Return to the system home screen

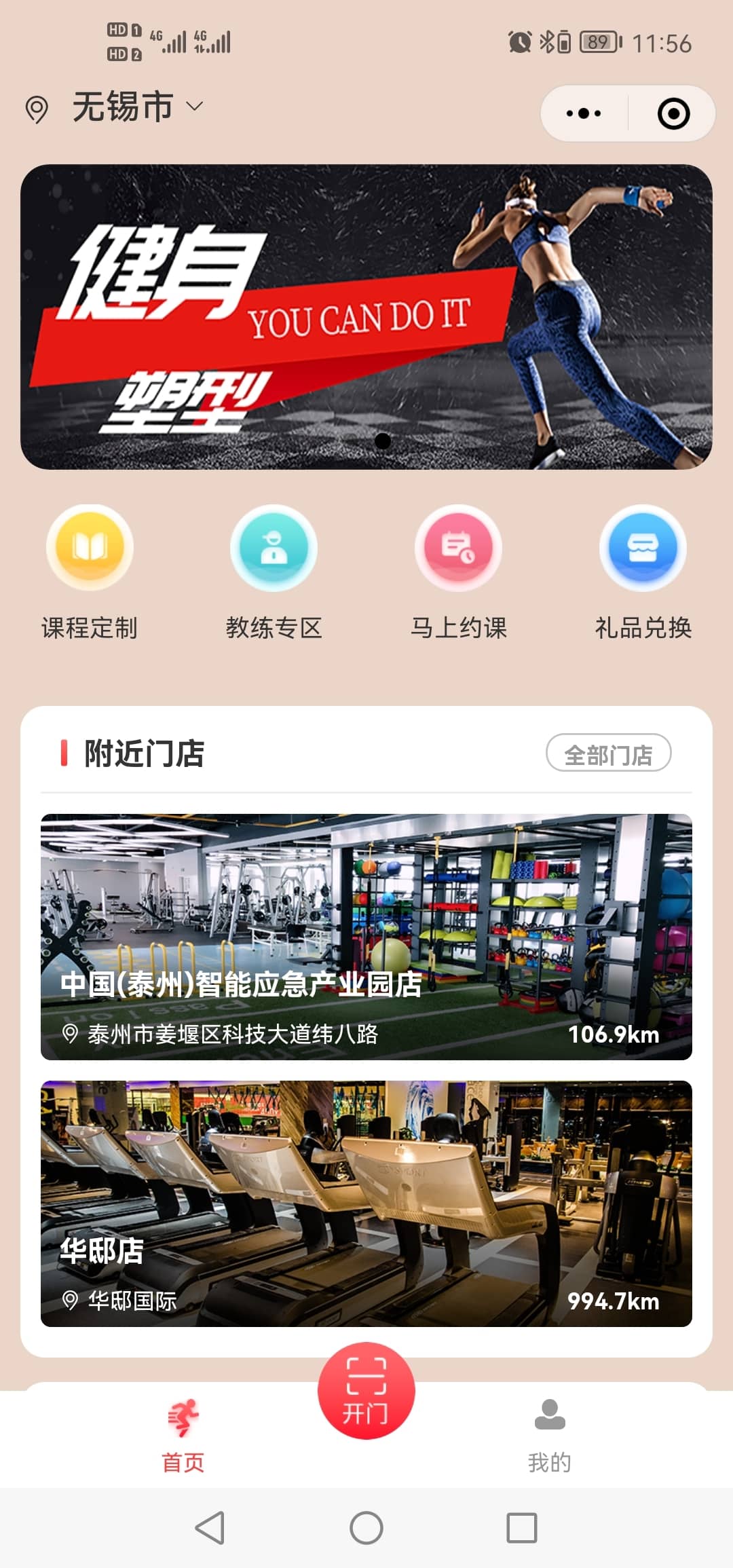(x=366, y=1528)
